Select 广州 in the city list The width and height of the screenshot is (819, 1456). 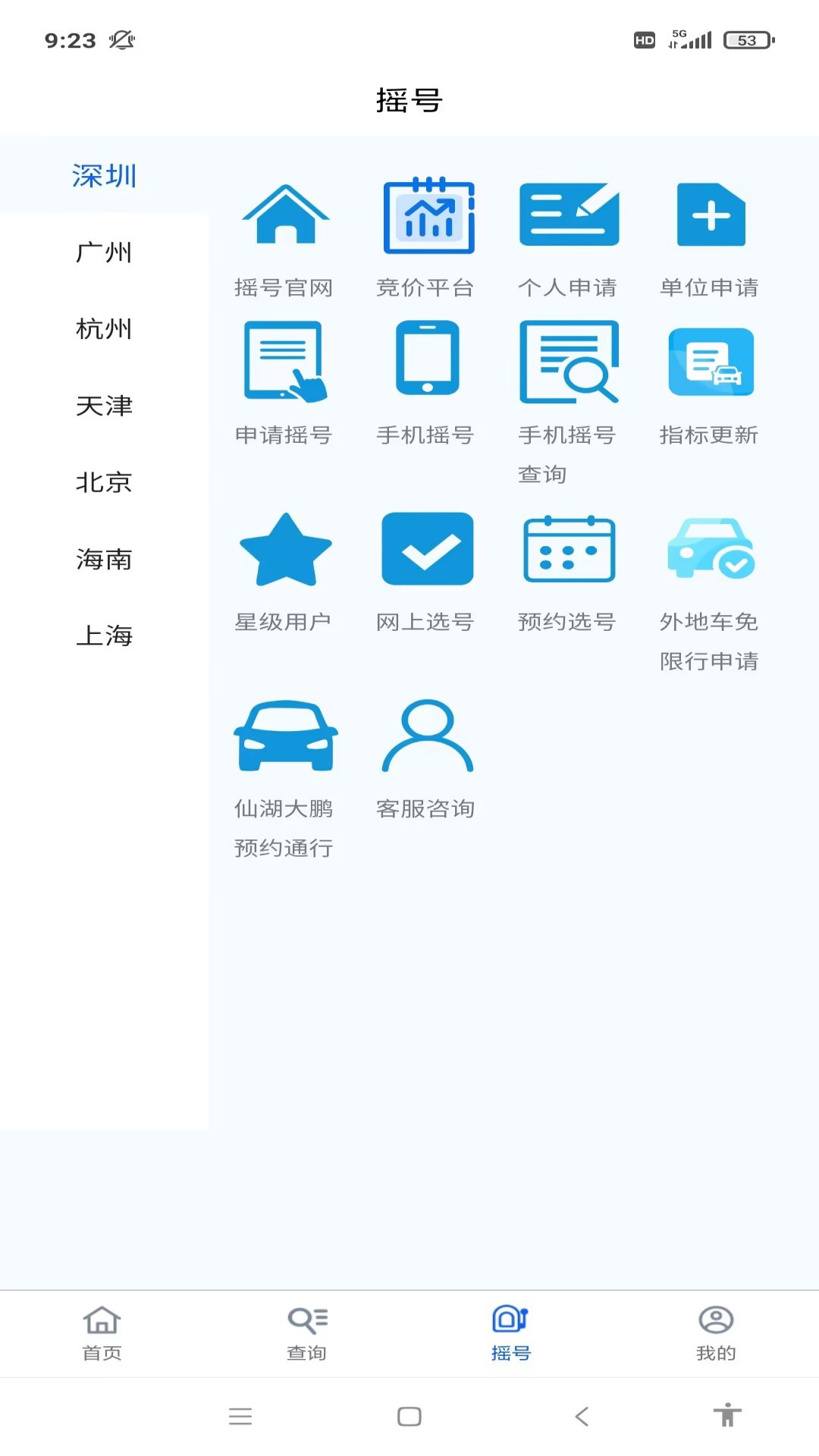(x=104, y=253)
